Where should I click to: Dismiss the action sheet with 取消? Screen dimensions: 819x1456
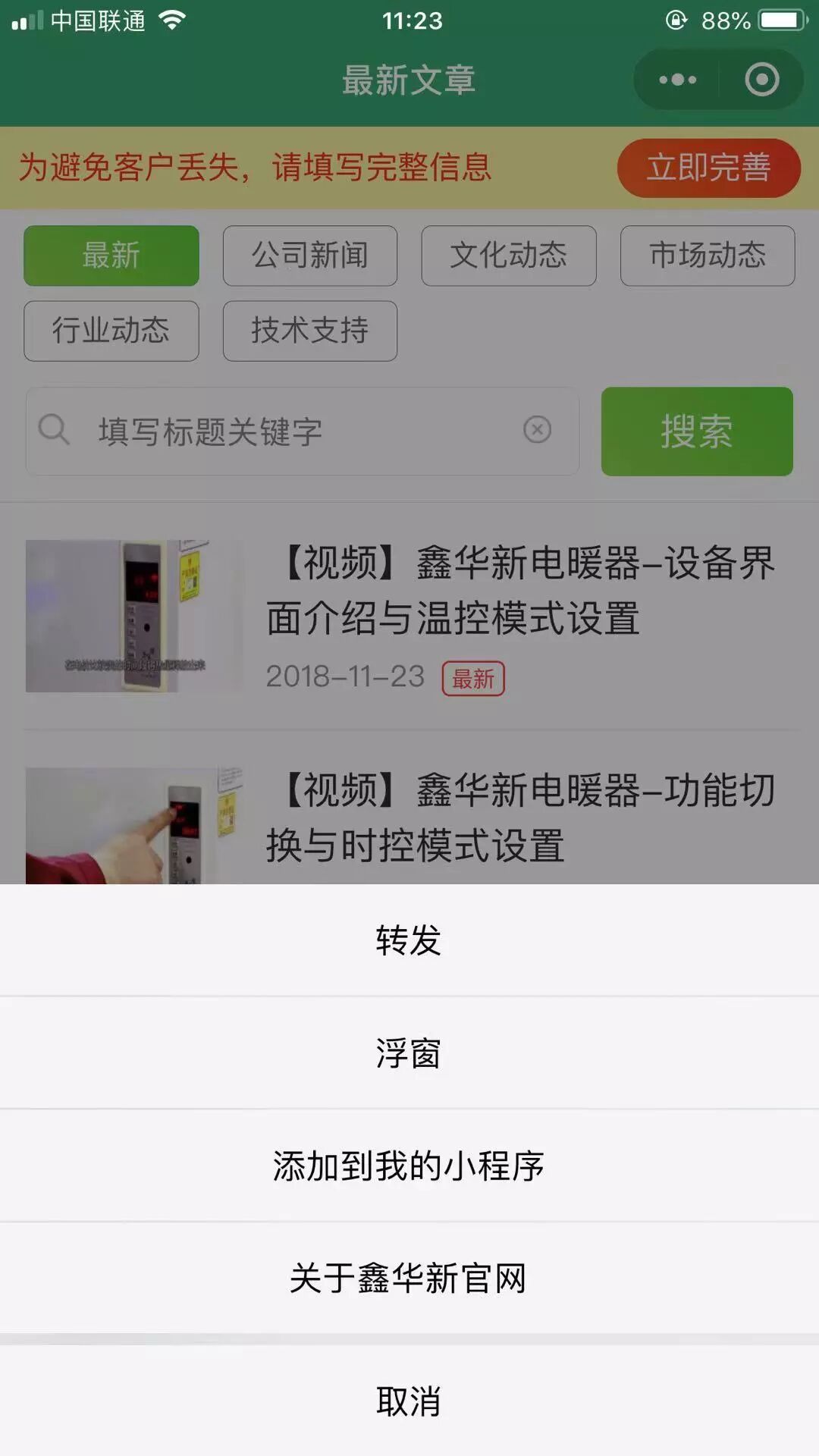click(x=409, y=1401)
